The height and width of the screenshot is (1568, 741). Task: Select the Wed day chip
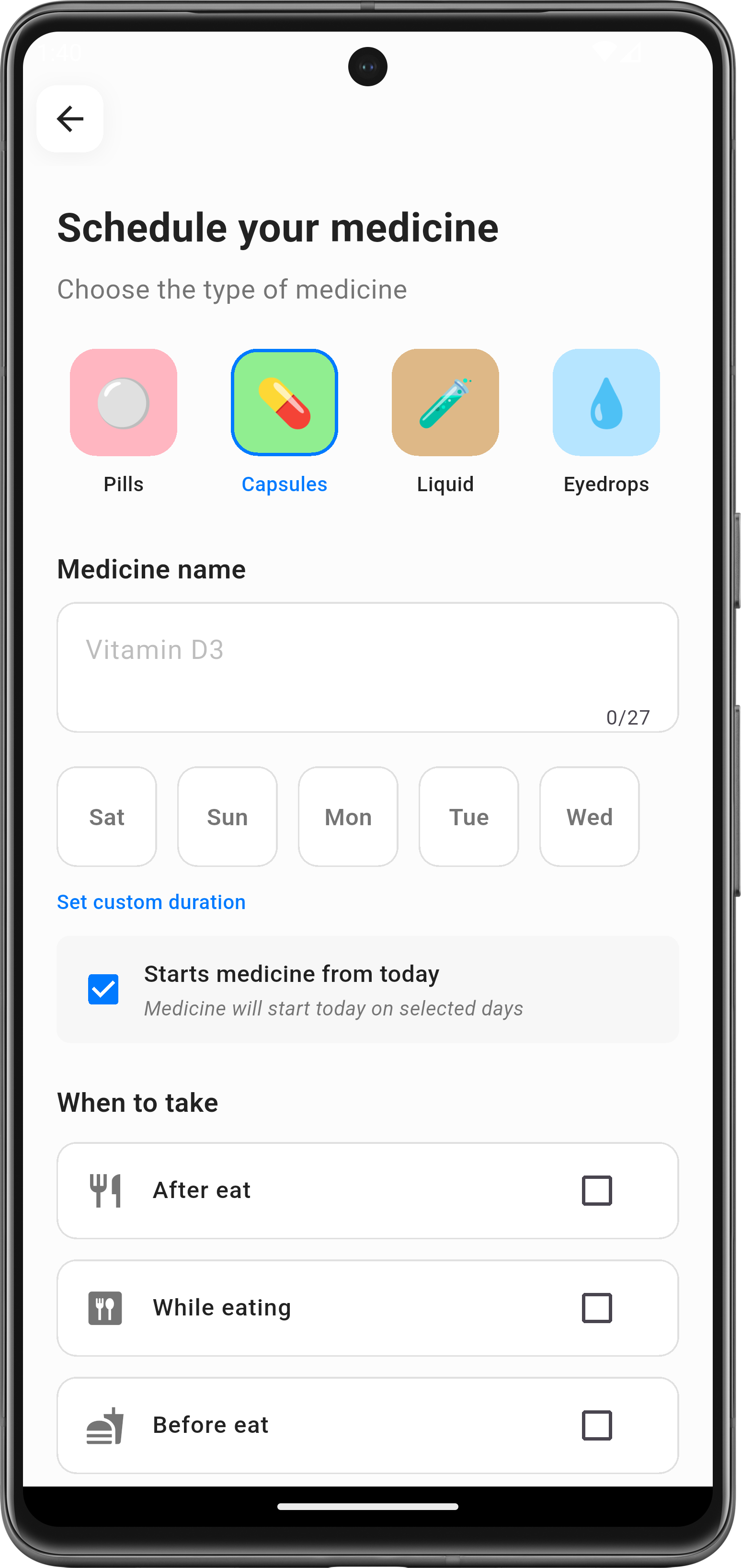[589, 816]
